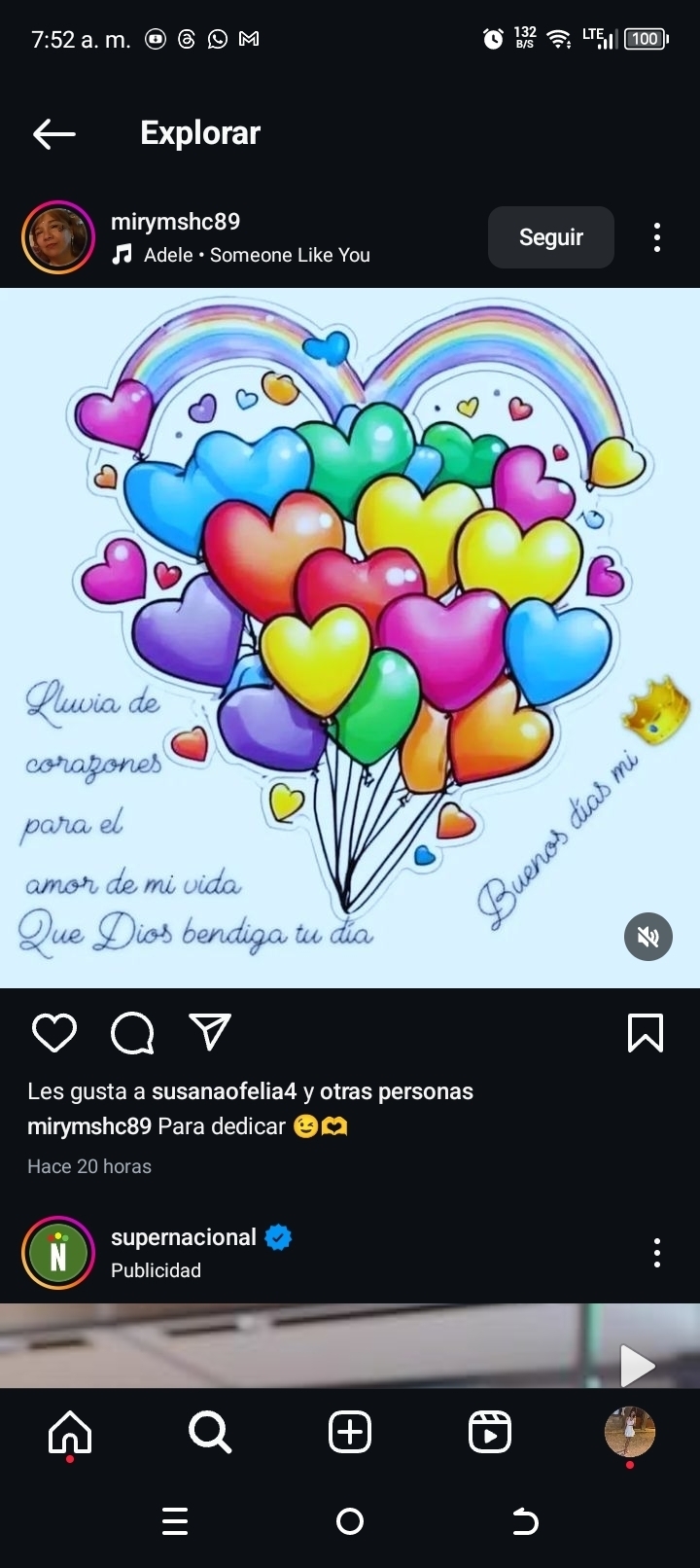Switch to the Search tab

click(210, 1432)
